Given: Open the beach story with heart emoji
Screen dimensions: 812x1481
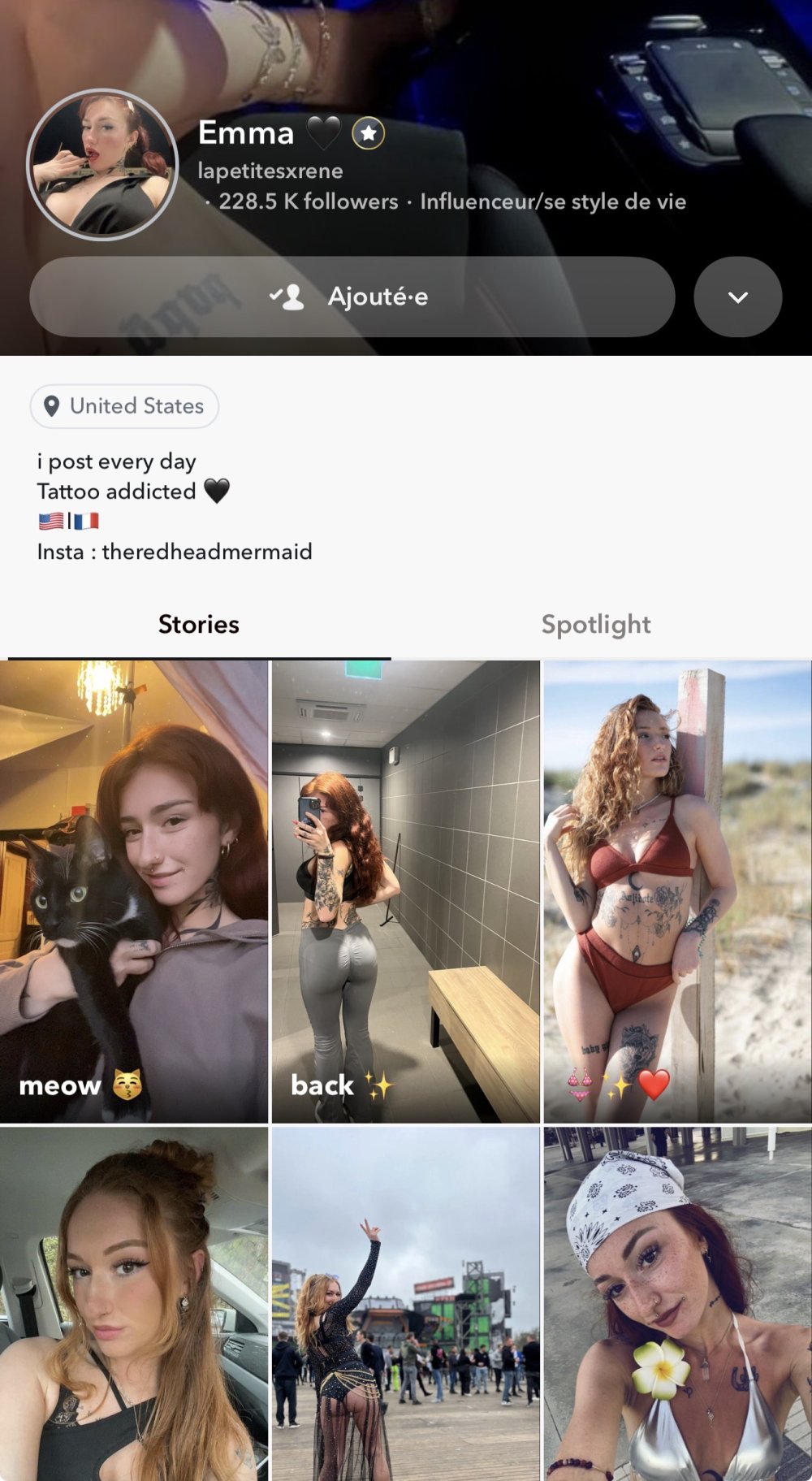Looking at the screenshot, I should coord(676,891).
